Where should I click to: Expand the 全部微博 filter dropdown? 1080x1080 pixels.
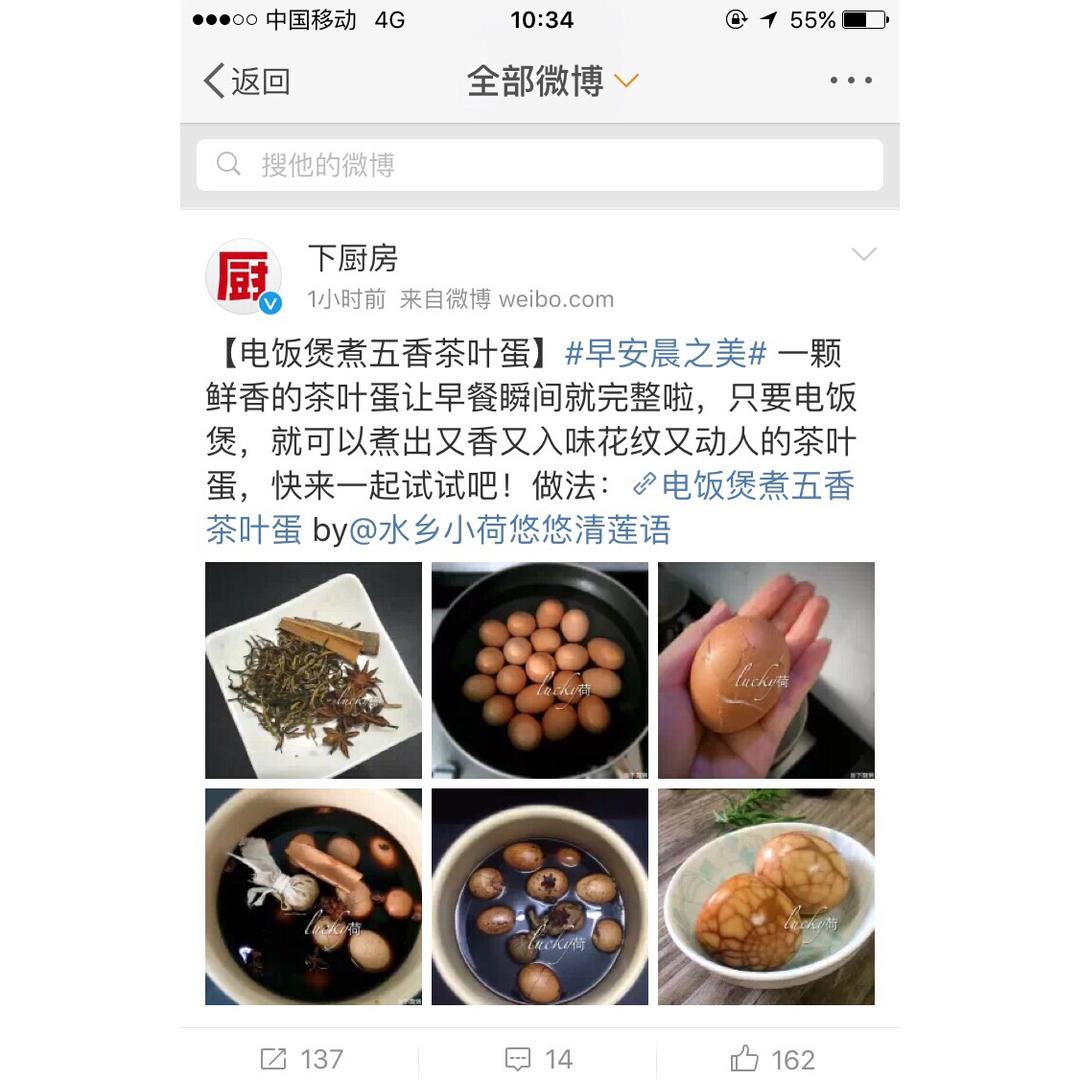point(551,81)
